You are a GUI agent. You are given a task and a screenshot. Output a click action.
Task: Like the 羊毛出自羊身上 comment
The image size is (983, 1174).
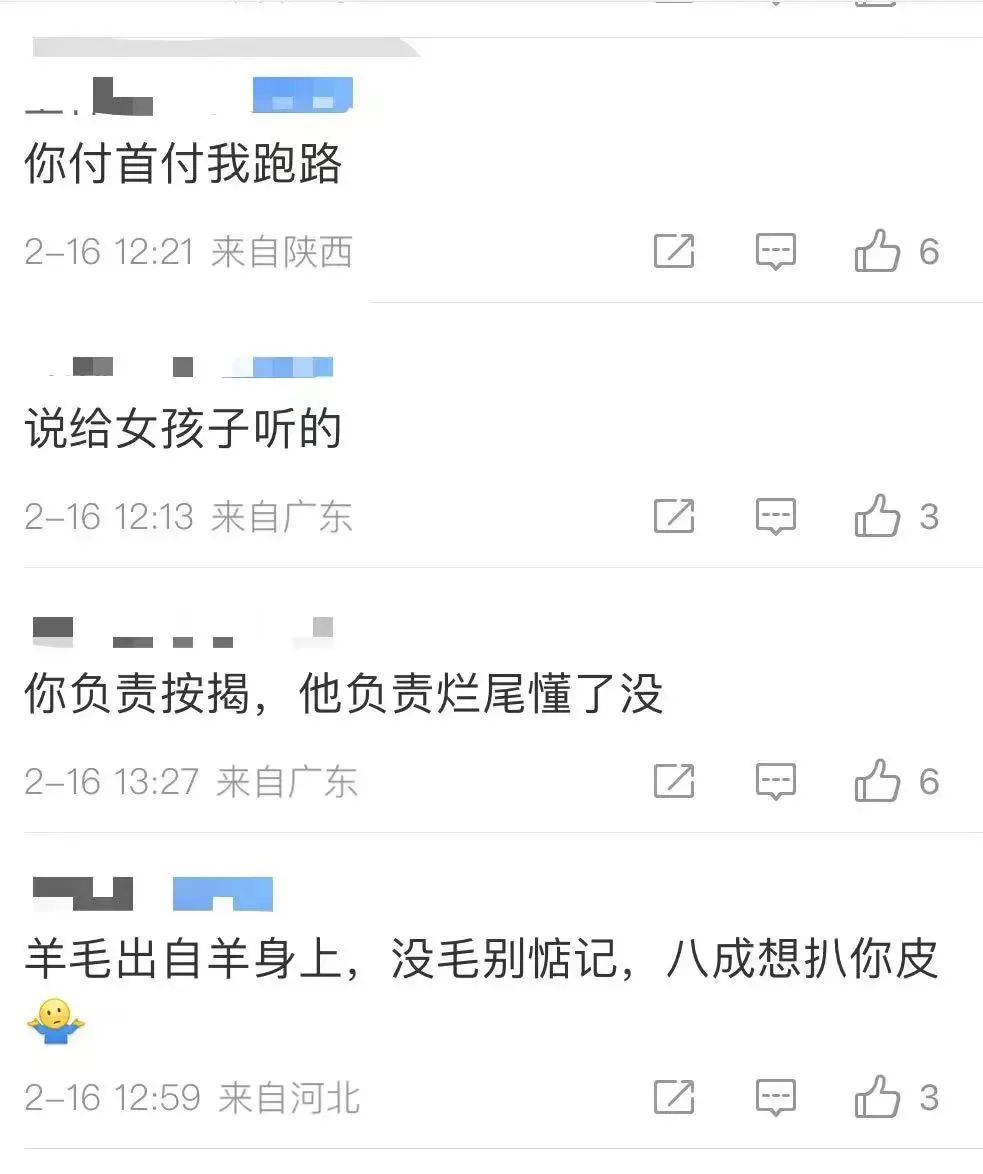point(879,1097)
